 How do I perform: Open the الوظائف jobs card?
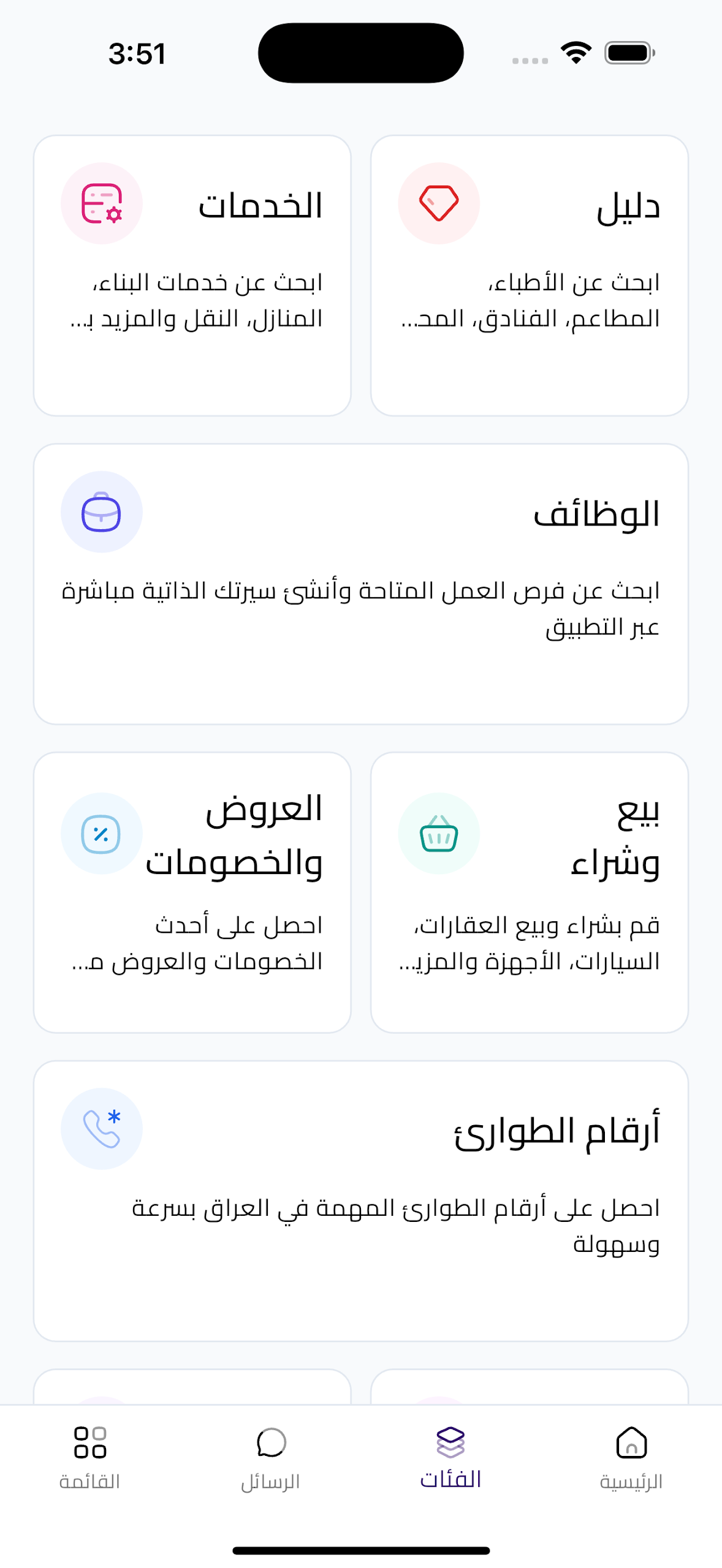pos(361,584)
